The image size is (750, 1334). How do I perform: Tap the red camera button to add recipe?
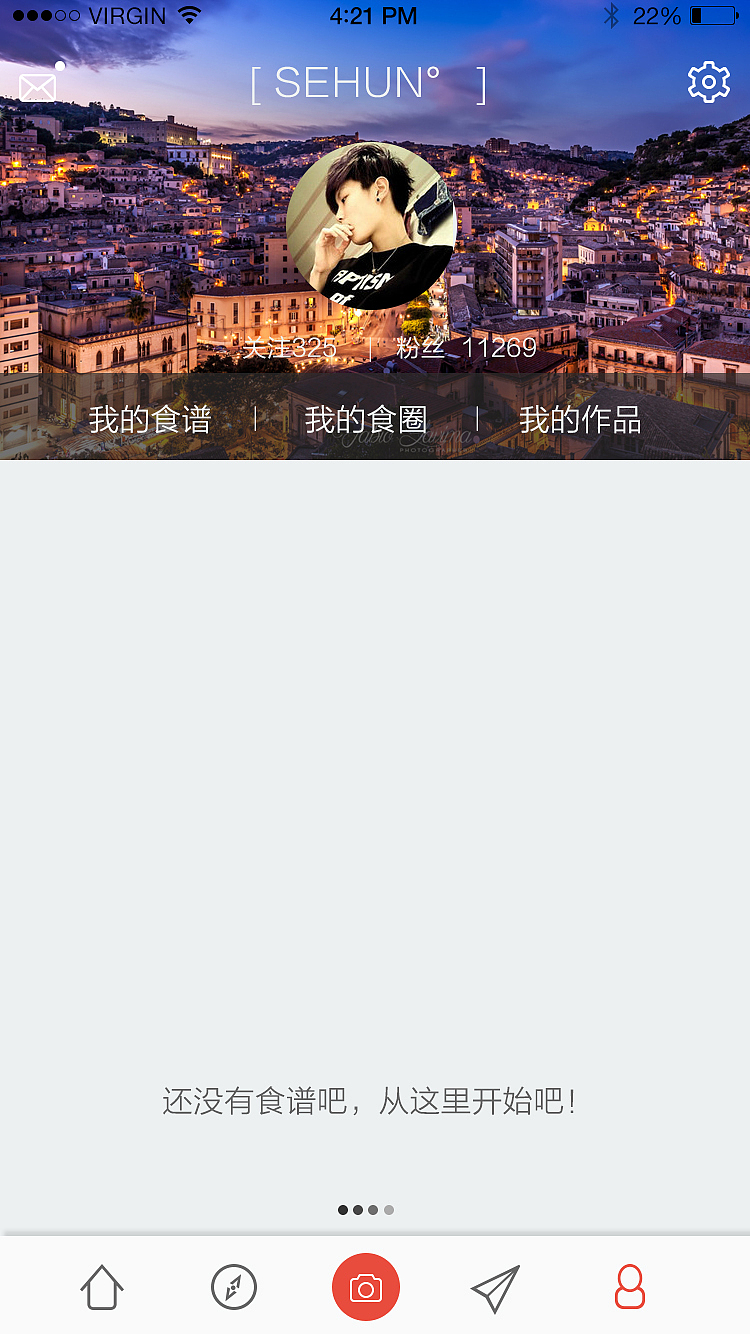[365, 1288]
